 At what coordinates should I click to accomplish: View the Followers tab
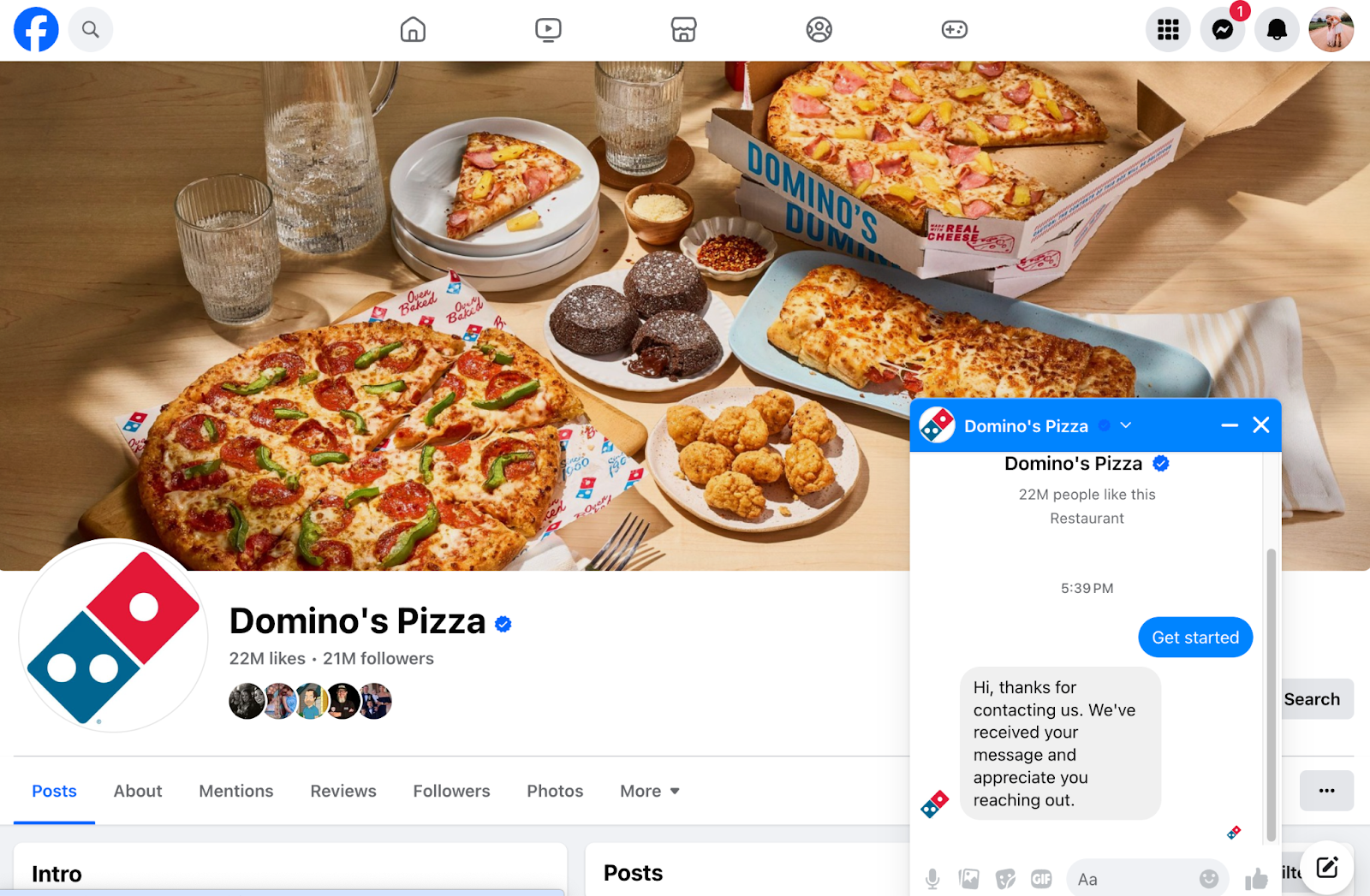click(451, 791)
